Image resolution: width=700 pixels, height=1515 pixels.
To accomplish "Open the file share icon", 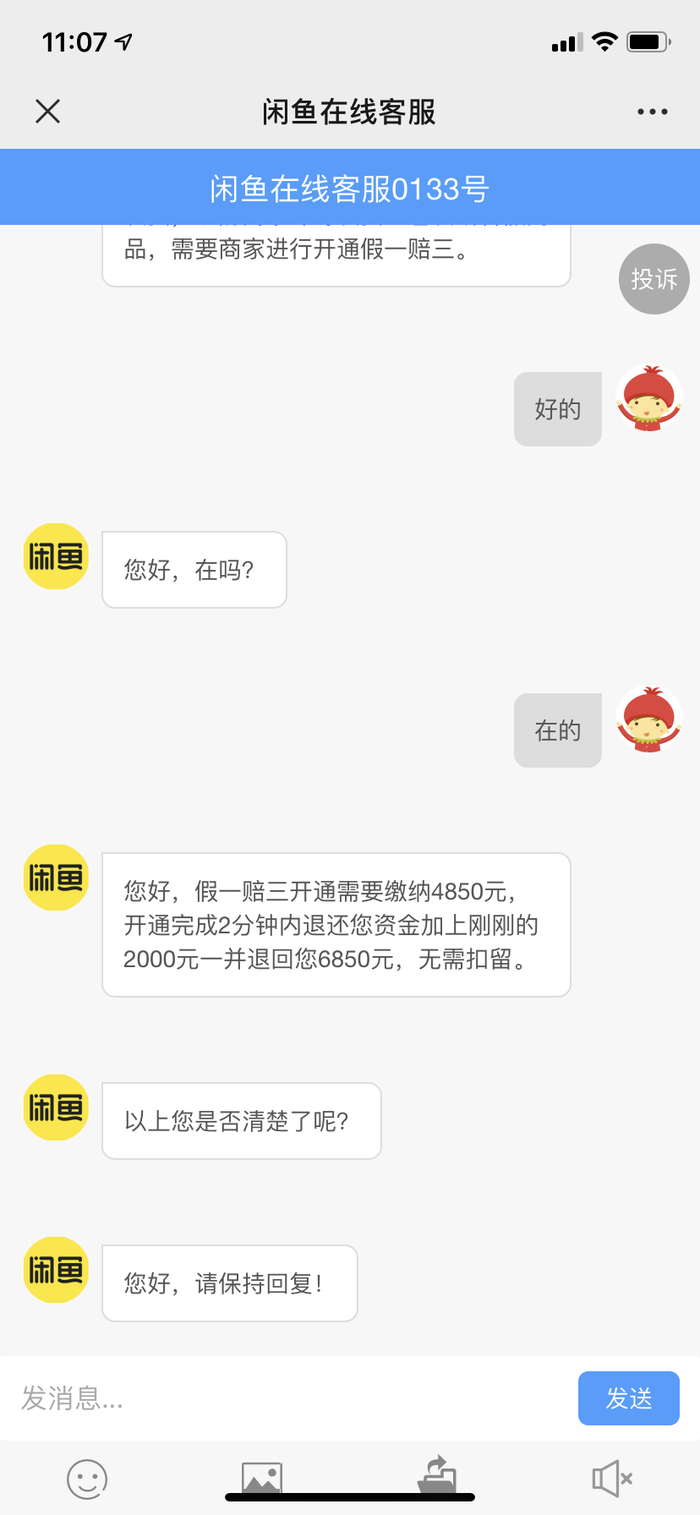I will [x=437, y=1476].
